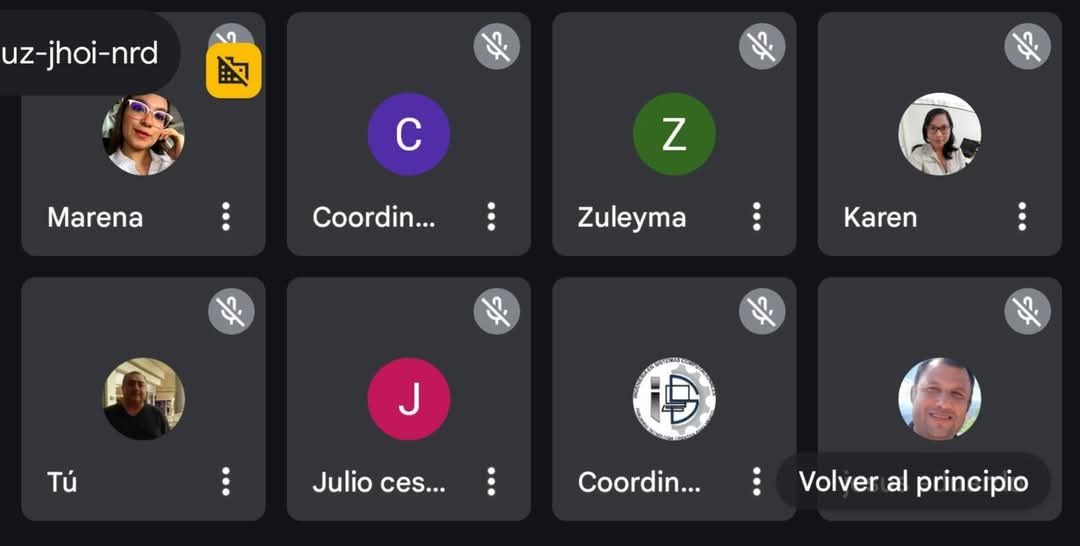Image resolution: width=1080 pixels, height=546 pixels.
Task: Open options for Coordin… with purple C avatar
Action: point(491,216)
